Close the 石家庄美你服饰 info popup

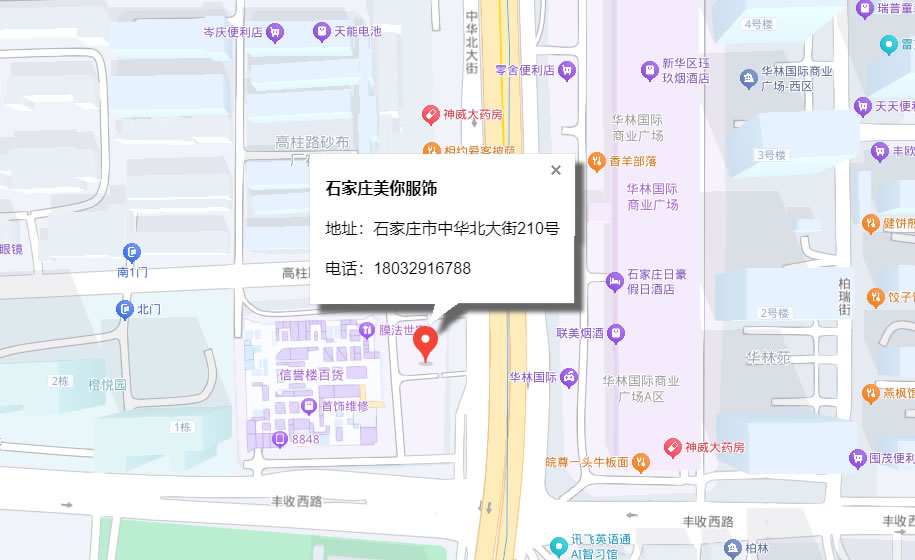click(556, 170)
